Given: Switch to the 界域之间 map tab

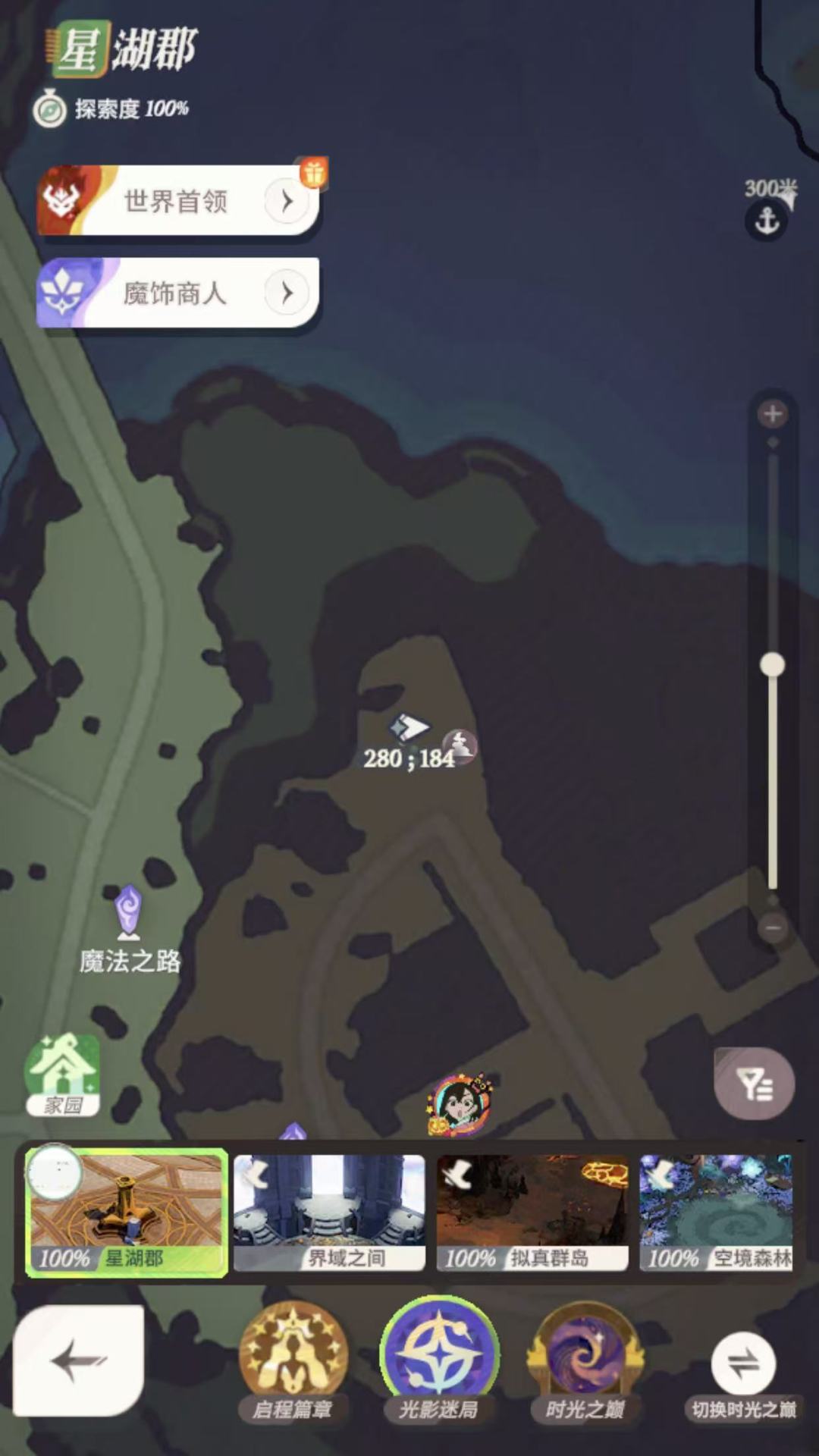Looking at the screenshot, I should tap(329, 1211).
